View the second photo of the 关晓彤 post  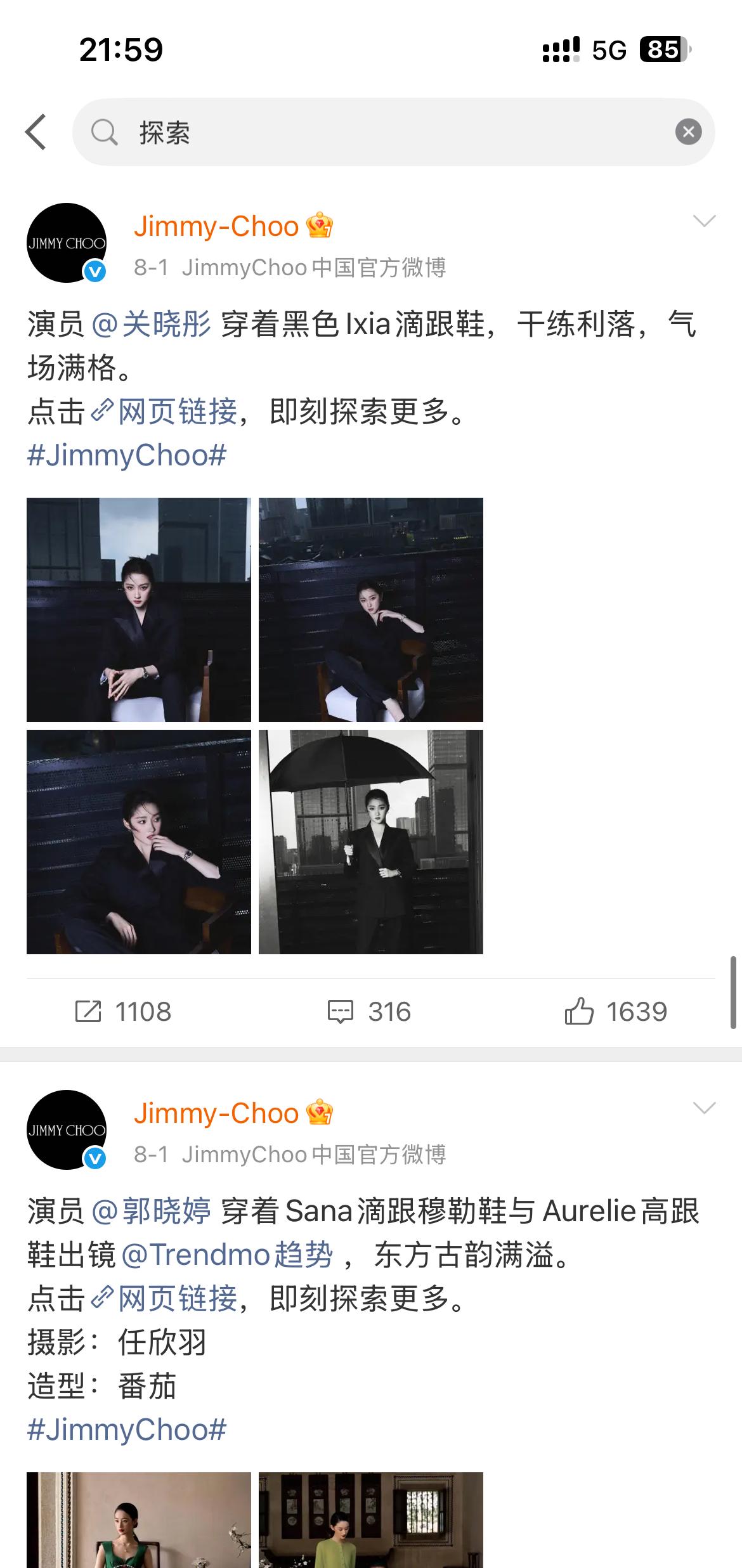point(370,609)
